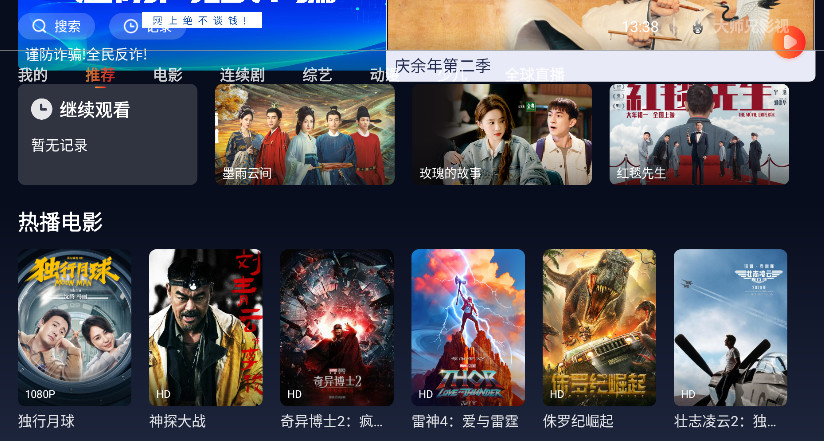The height and width of the screenshot is (441, 824).
Task: Open the 雷神4：爱与雷霆 movie poster
Action: click(x=468, y=327)
